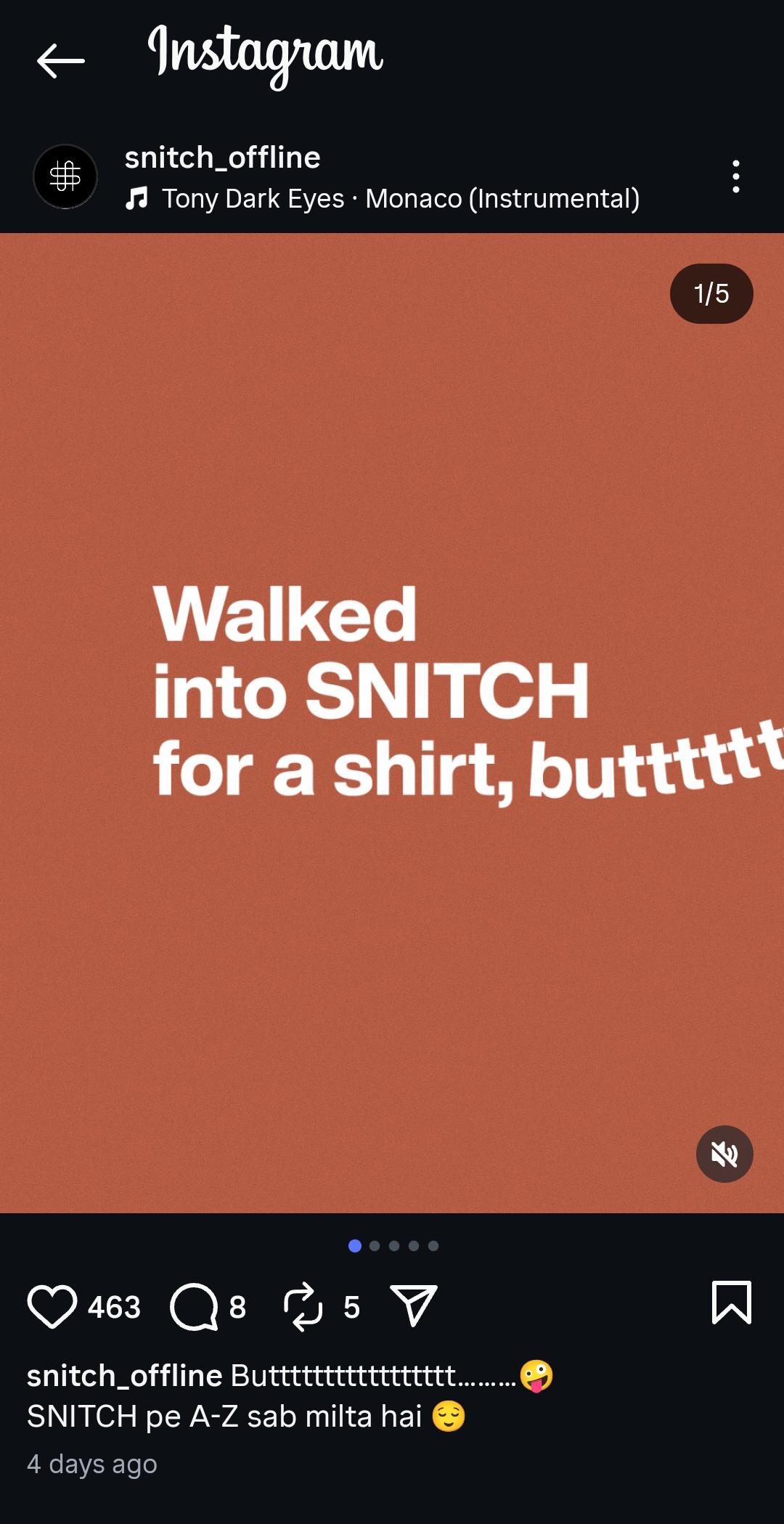784x1524 pixels.
Task: Save the post with bookmark icon
Action: click(x=731, y=1303)
